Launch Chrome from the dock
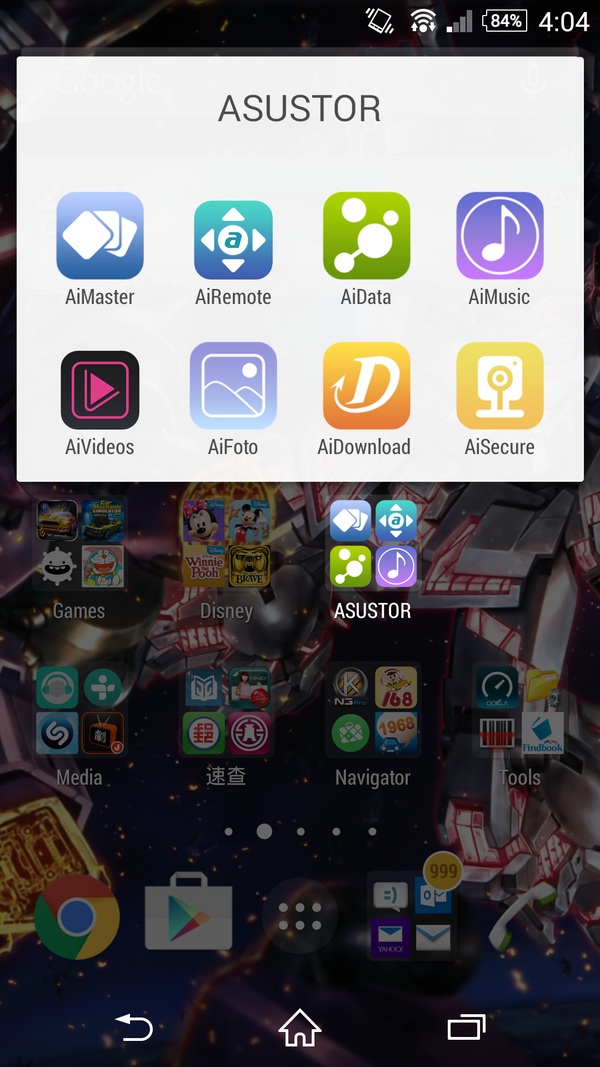Image resolution: width=600 pixels, height=1067 pixels. coord(77,916)
